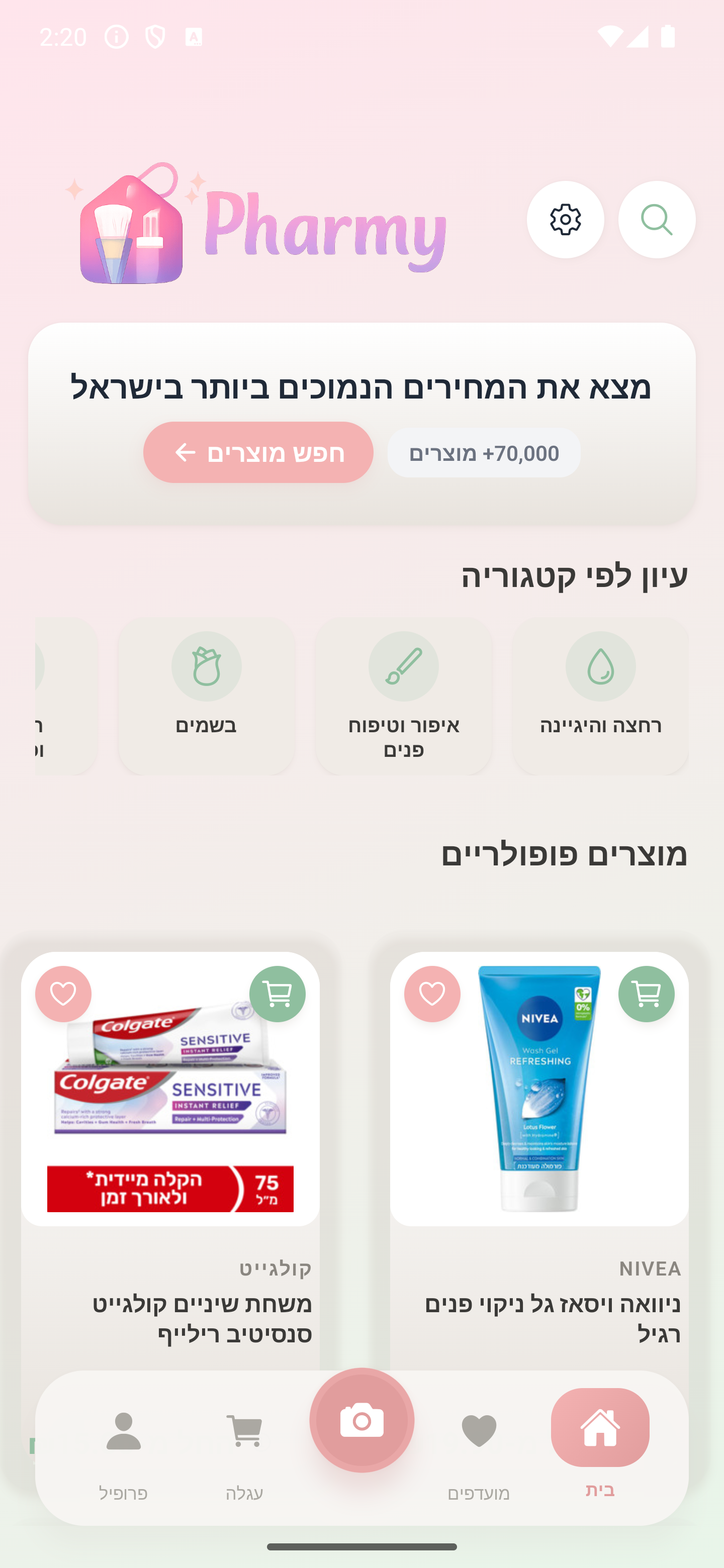724x1568 pixels.
Task: Tap the חפש מוצרים button
Action: click(258, 452)
